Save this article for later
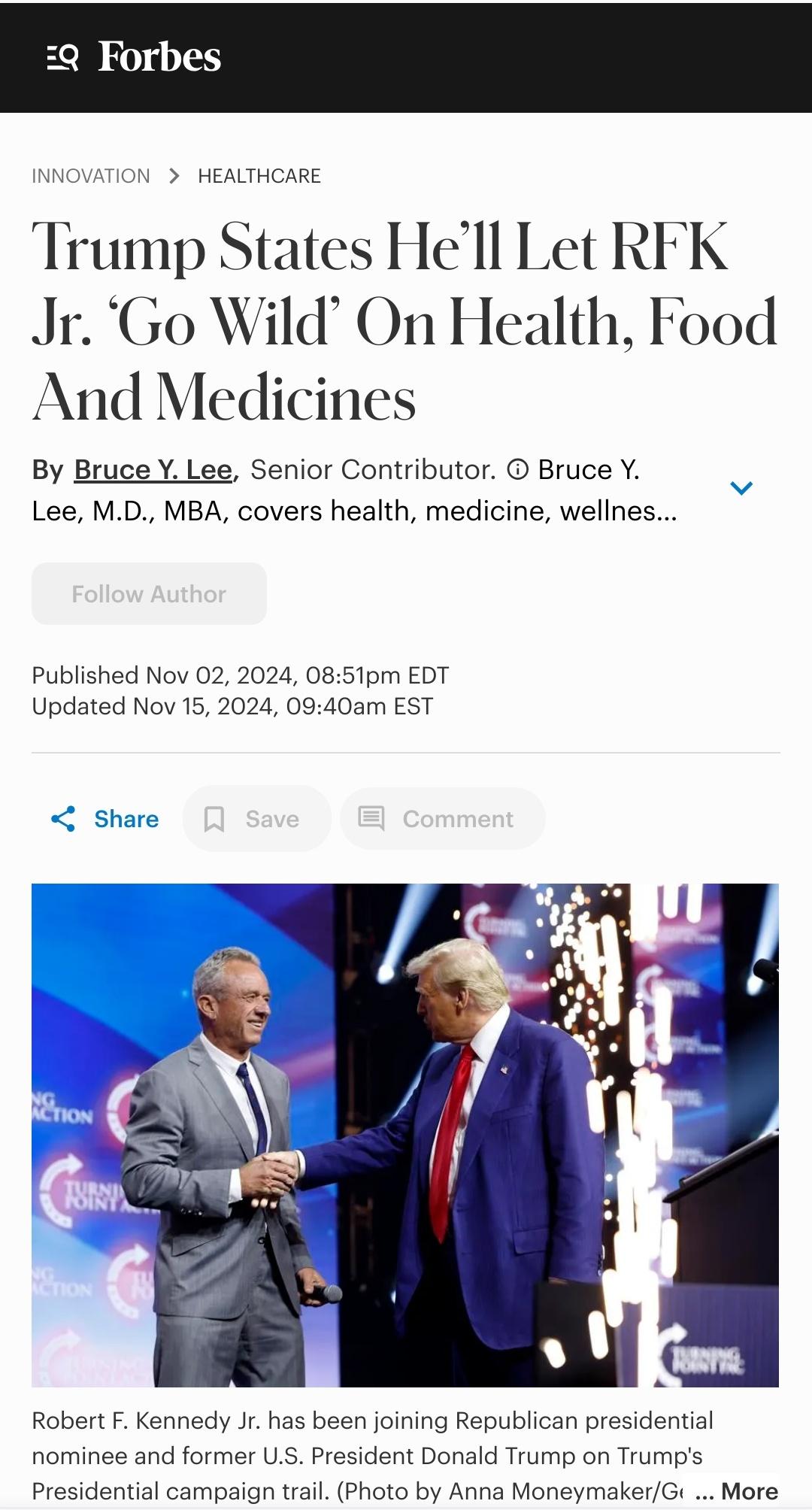The width and height of the screenshot is (812, 1510). 256,819
